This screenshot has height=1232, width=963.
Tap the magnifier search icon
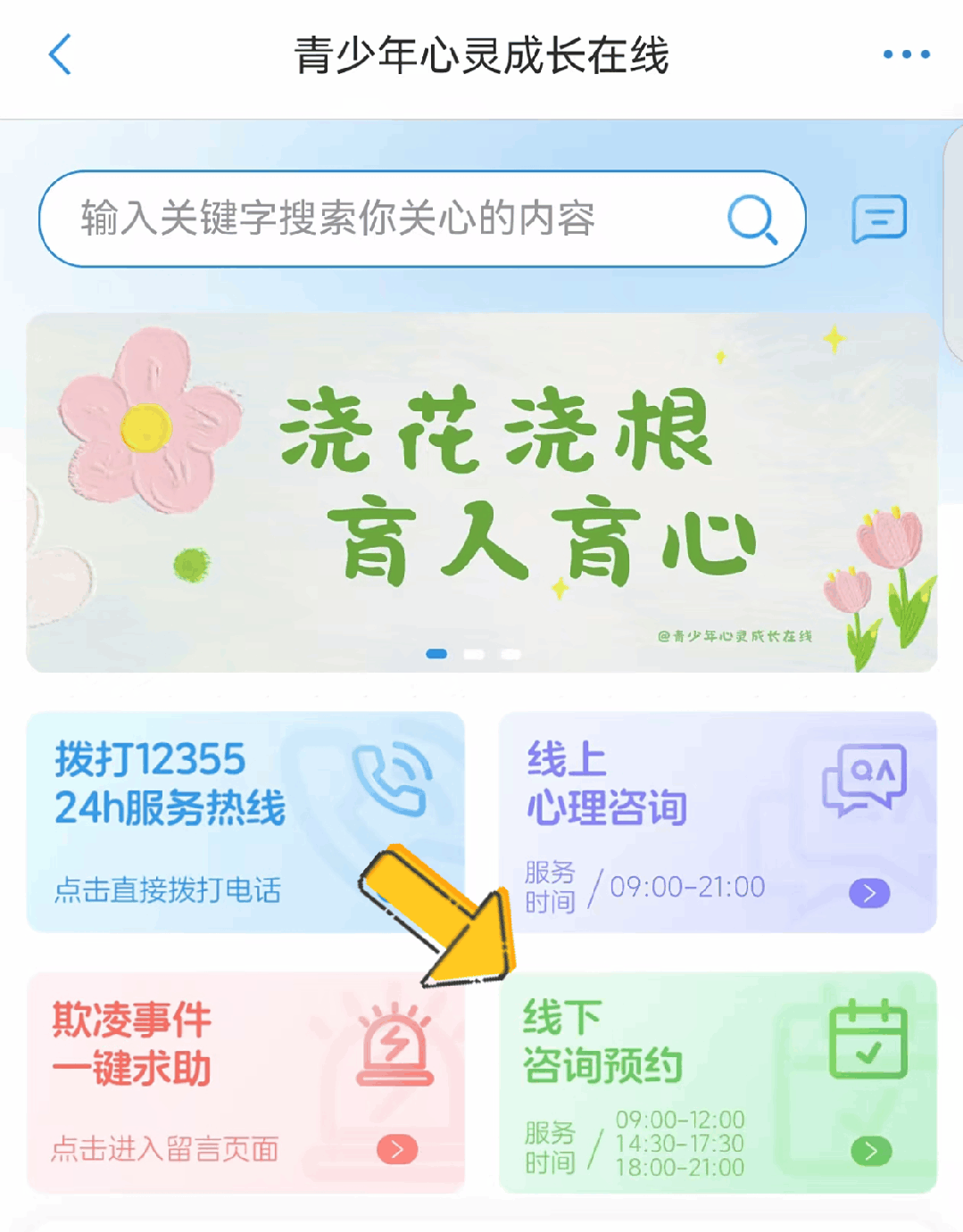(751, 219)
